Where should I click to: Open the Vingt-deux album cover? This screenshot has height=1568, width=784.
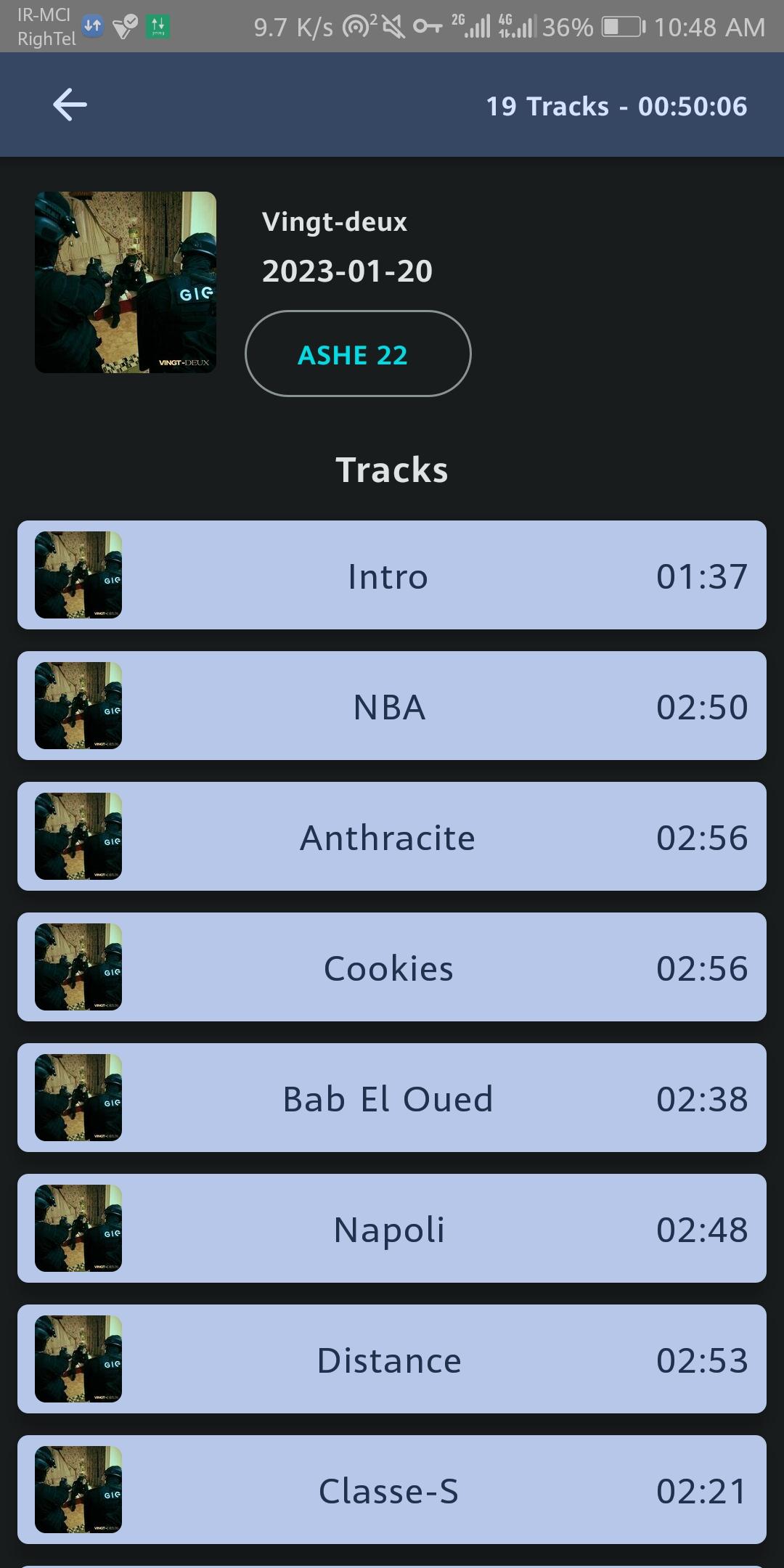click(126, 282)
